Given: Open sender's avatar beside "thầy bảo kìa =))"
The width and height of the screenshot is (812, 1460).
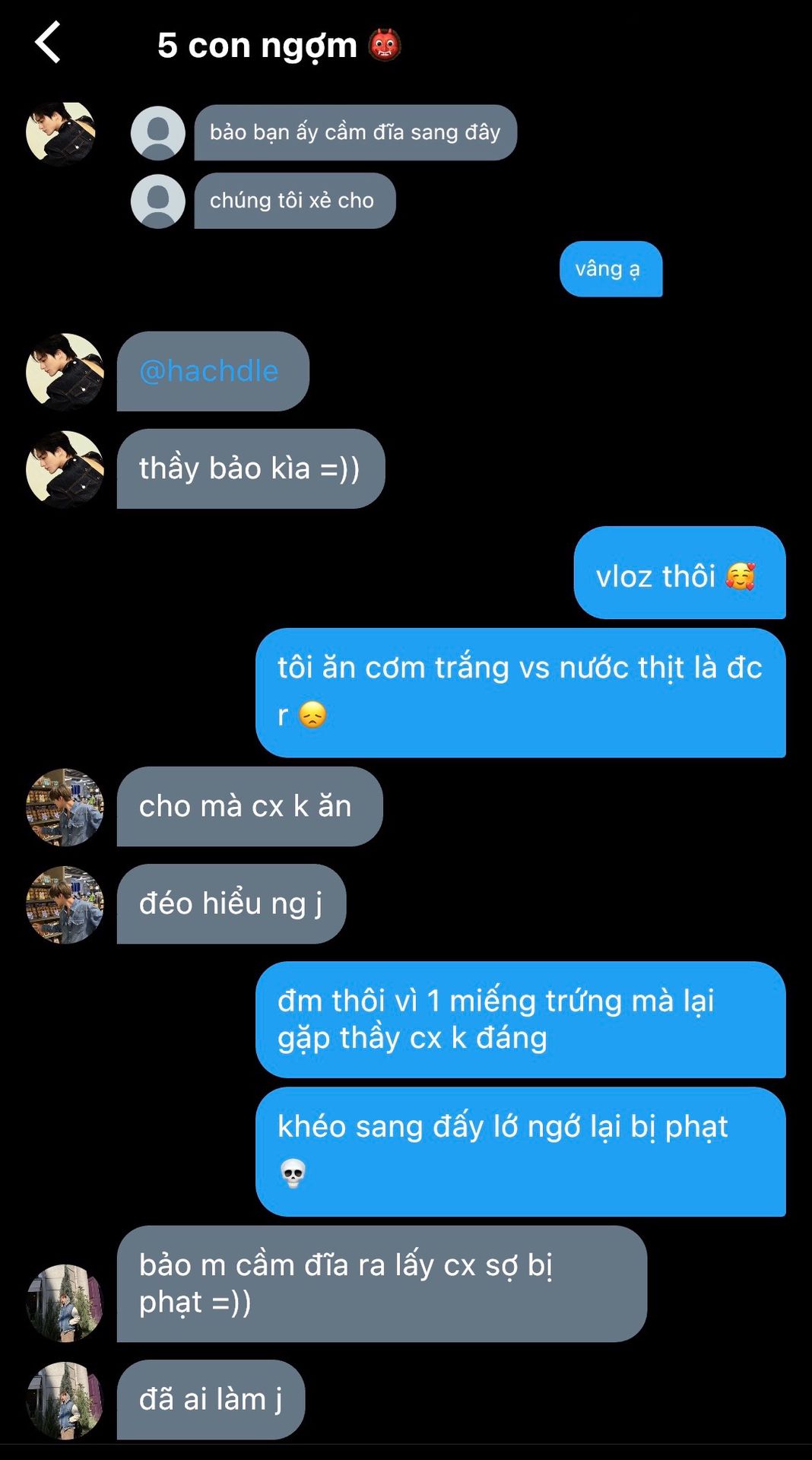Looking at the screenshot, I should [x=65, y=469].
